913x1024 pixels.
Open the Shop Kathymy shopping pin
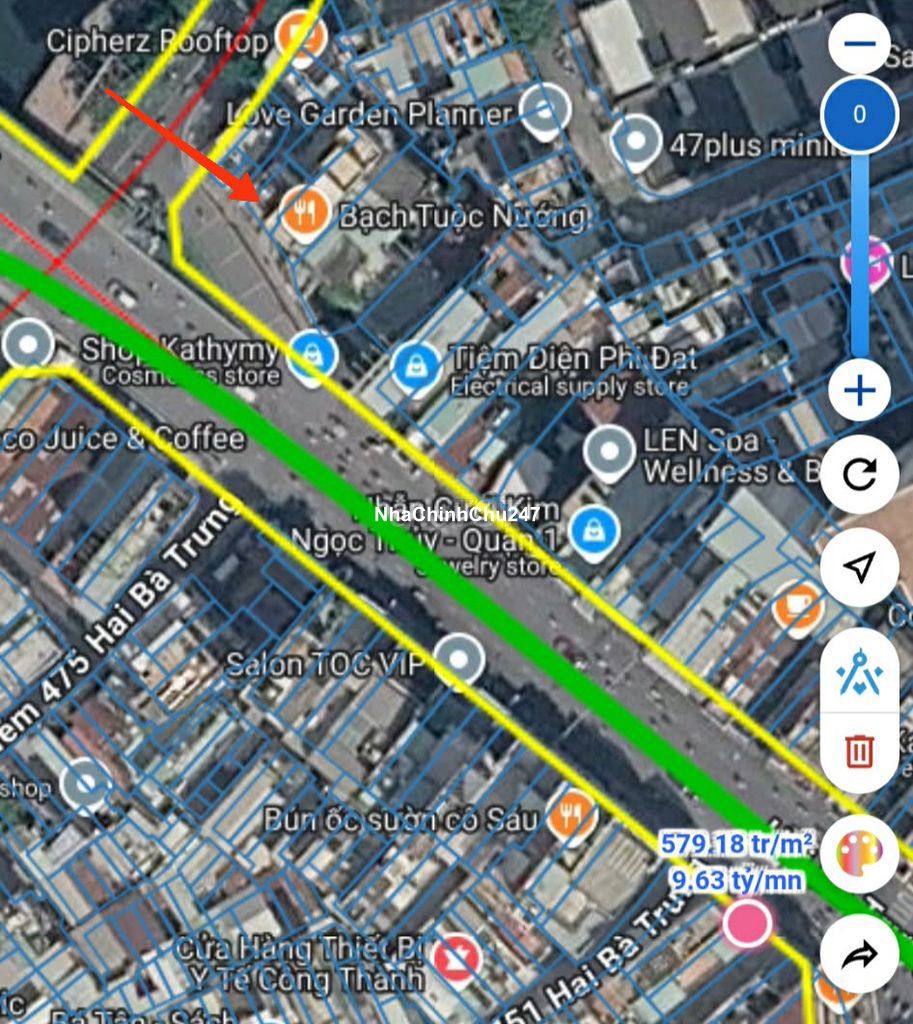(312, 354)
